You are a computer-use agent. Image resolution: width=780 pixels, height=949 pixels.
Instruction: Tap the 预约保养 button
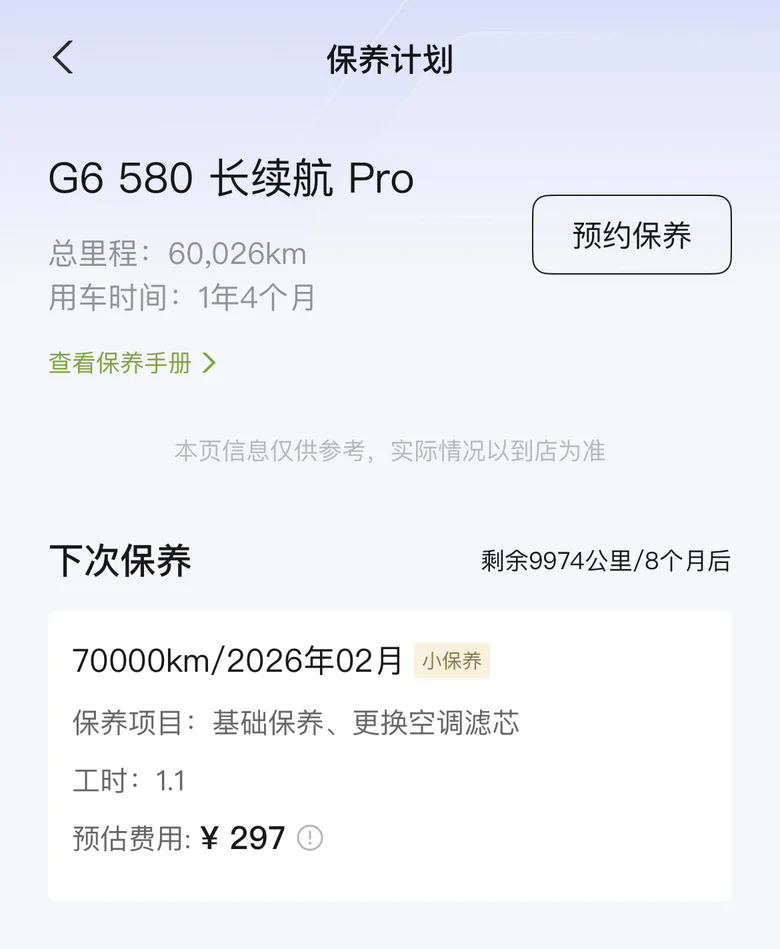[631, 235]
